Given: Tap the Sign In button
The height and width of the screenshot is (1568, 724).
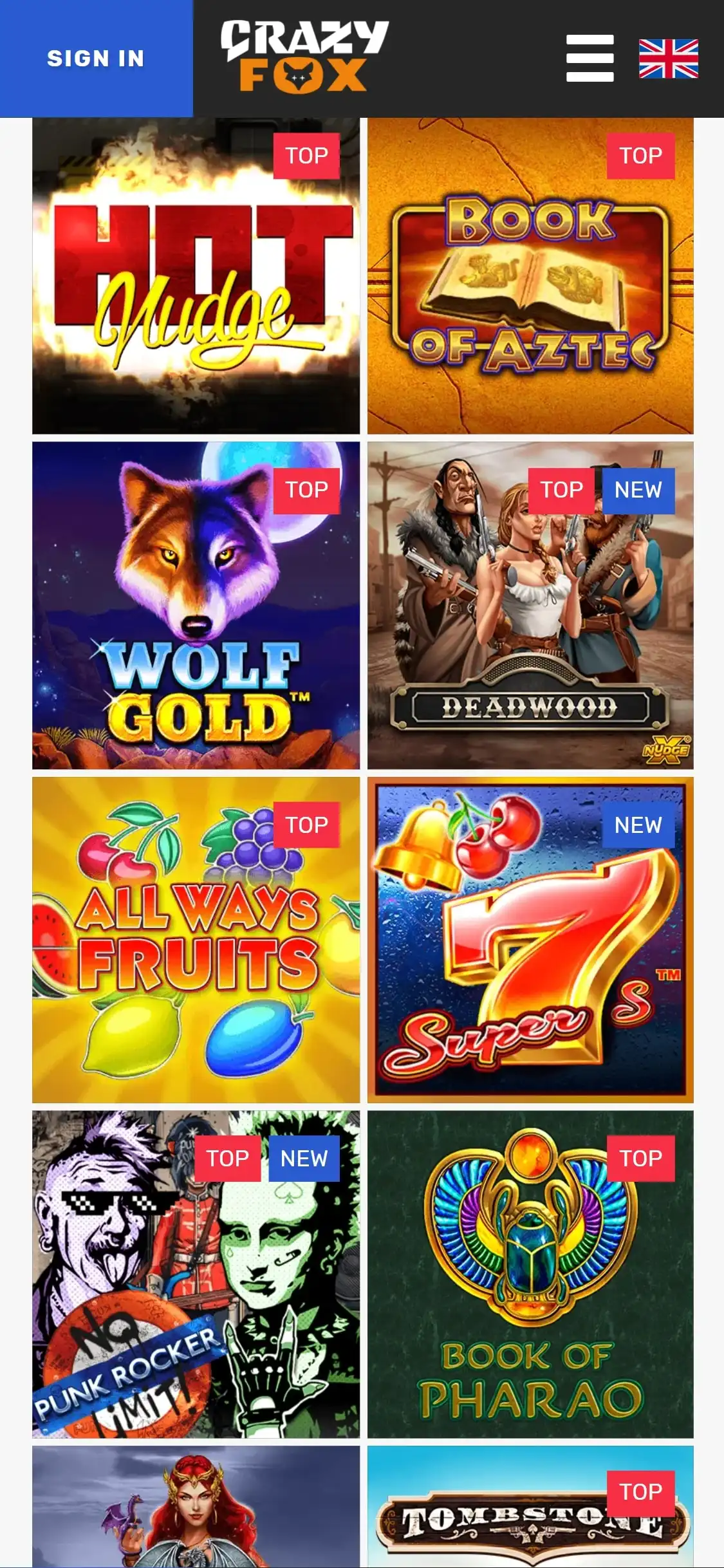Looking at the screenshot, I should [x=96, y=59].
